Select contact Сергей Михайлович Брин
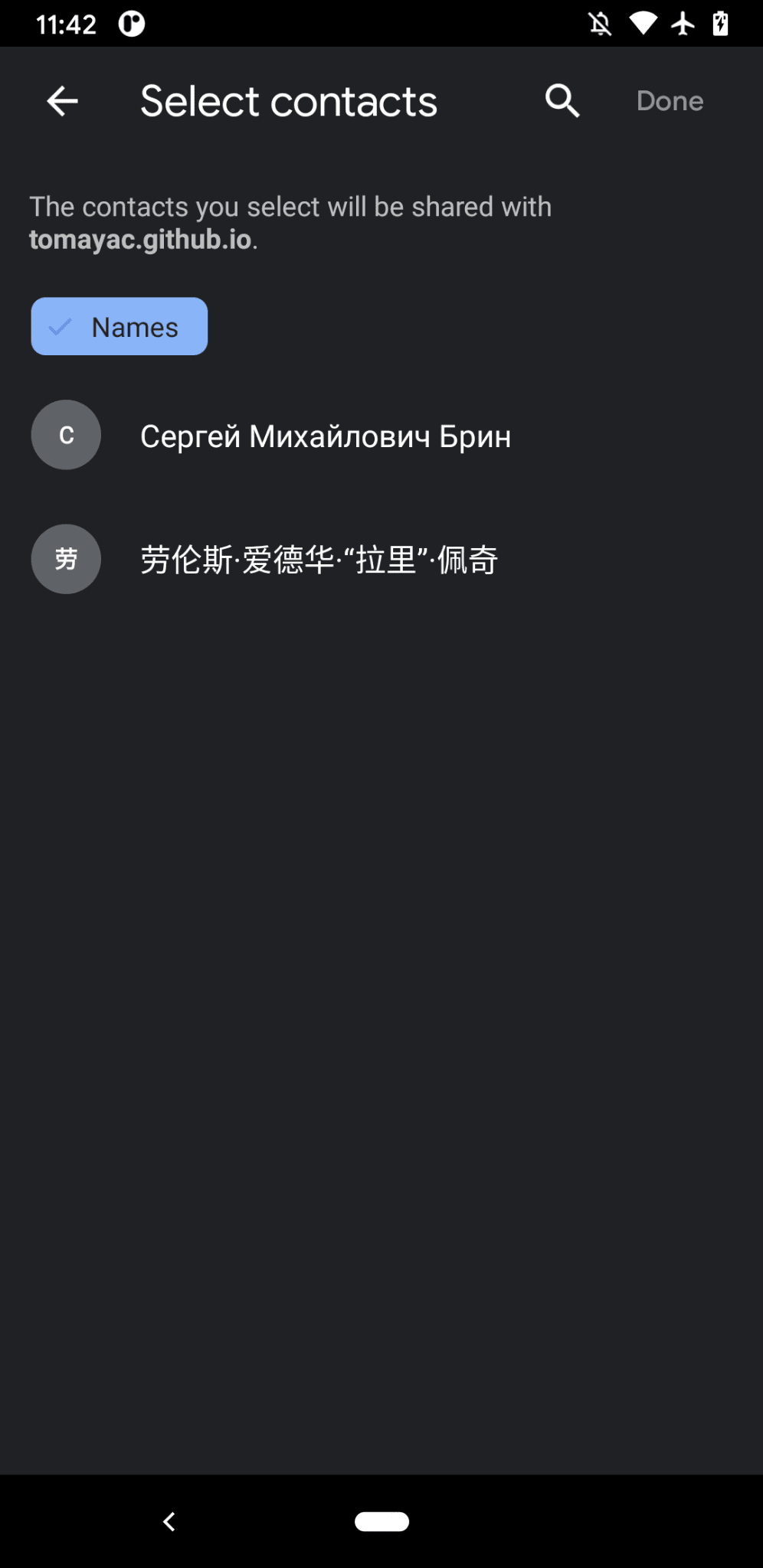 [x=326, y=435]
